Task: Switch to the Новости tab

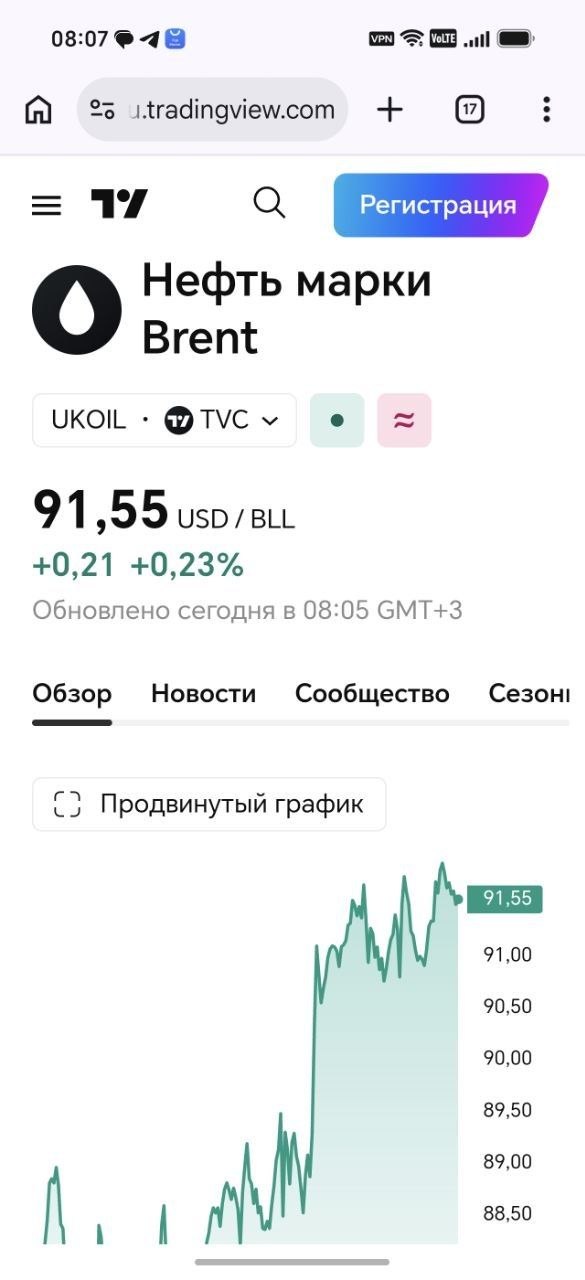Action: pyautogui.click(x=203, y=693)
